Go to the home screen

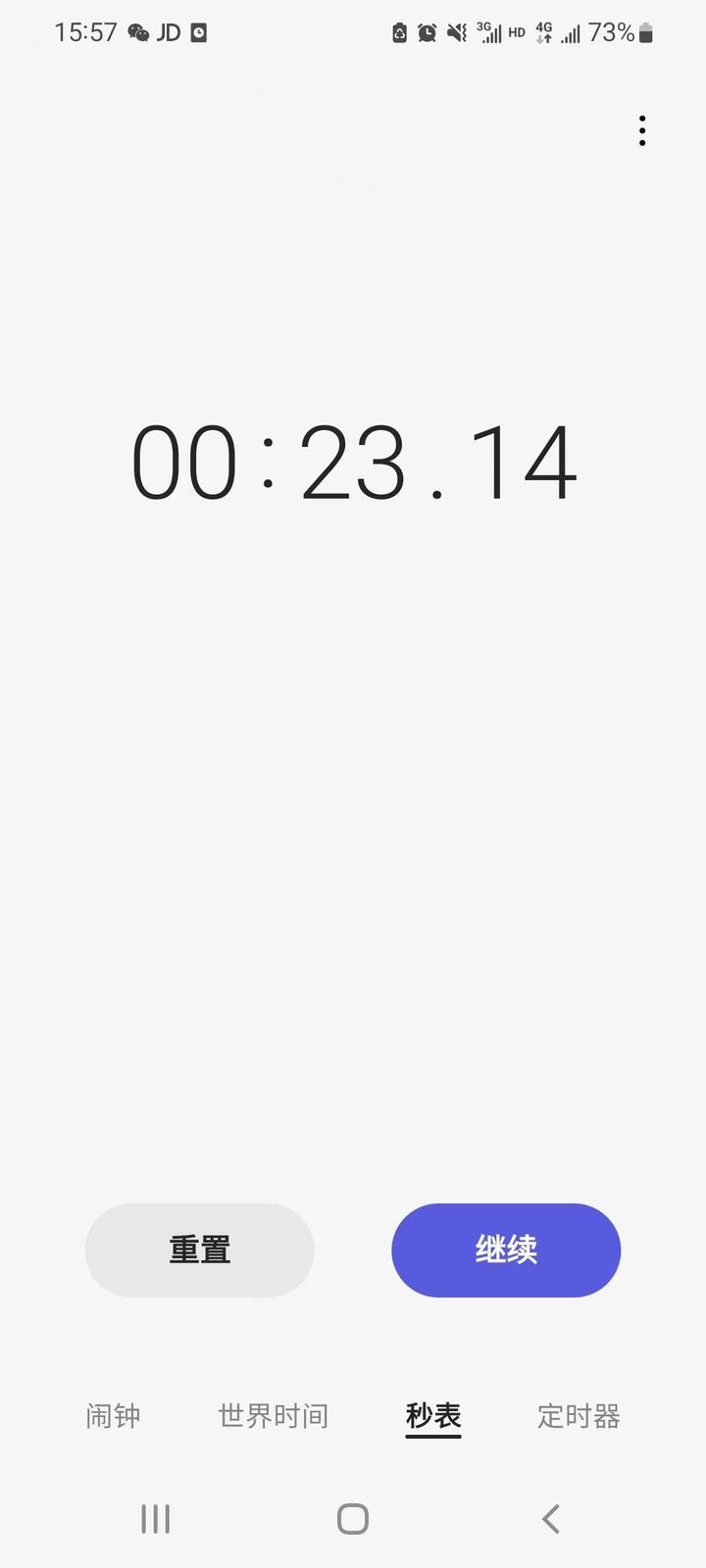click(353, 1519)
